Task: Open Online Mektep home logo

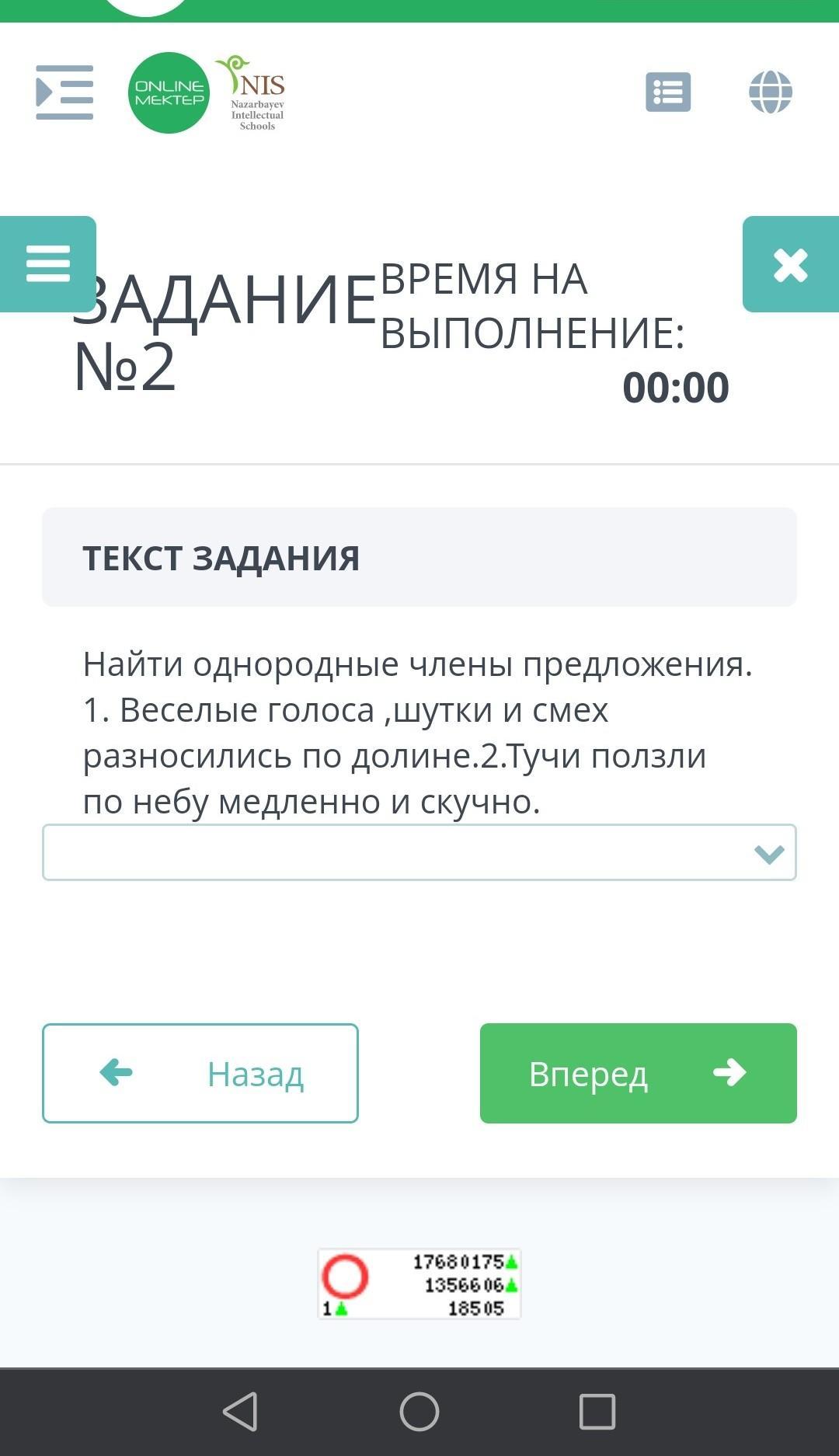Action: click(169, 92)
